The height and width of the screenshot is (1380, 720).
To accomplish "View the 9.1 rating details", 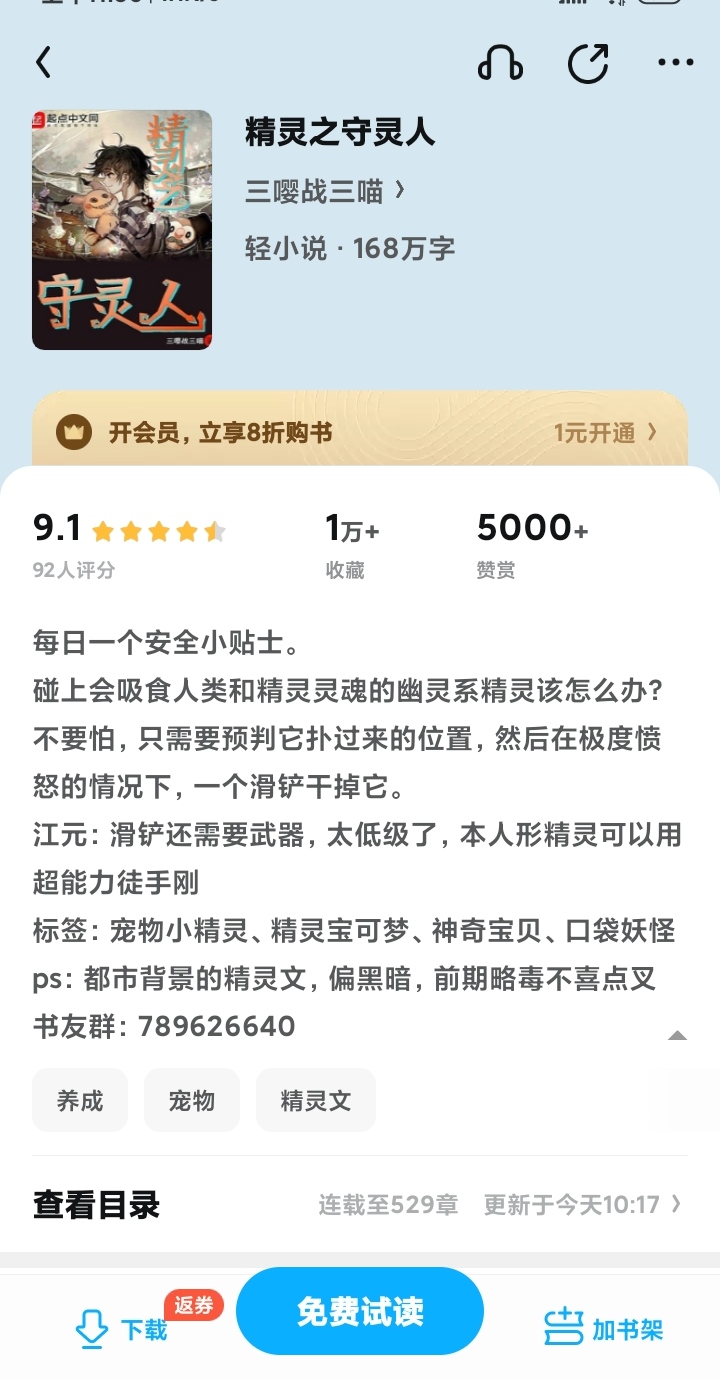I will (x=129, y=545).
